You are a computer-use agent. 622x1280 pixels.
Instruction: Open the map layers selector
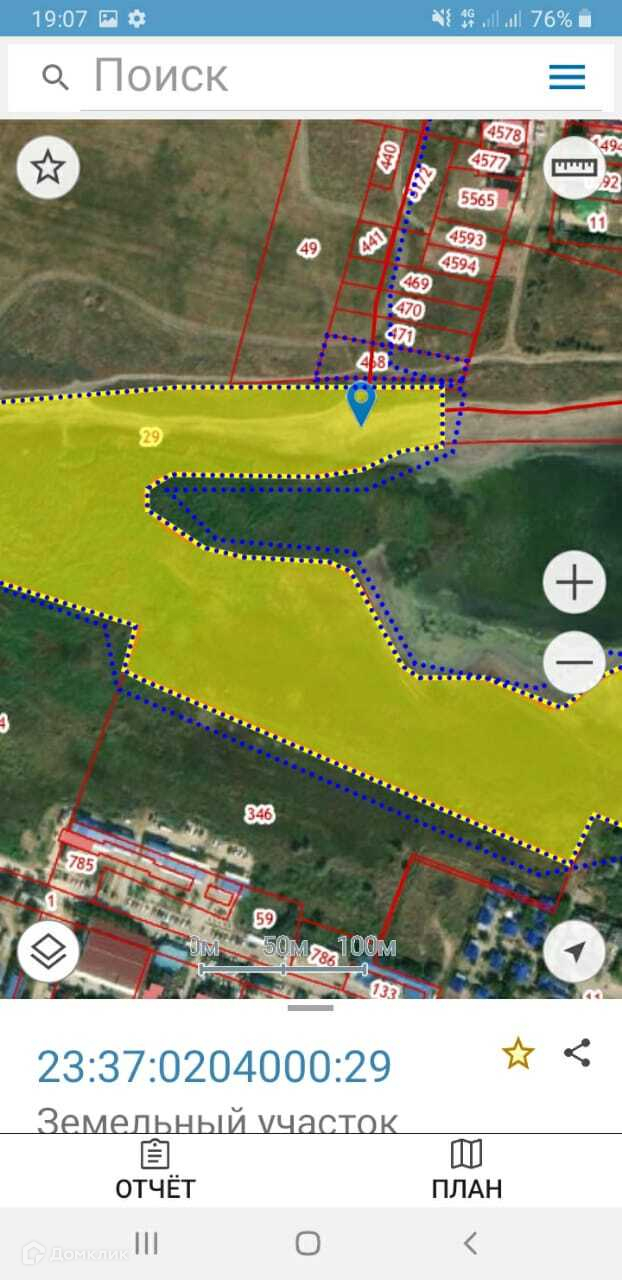pyautogui.click(x=48, y=952)
